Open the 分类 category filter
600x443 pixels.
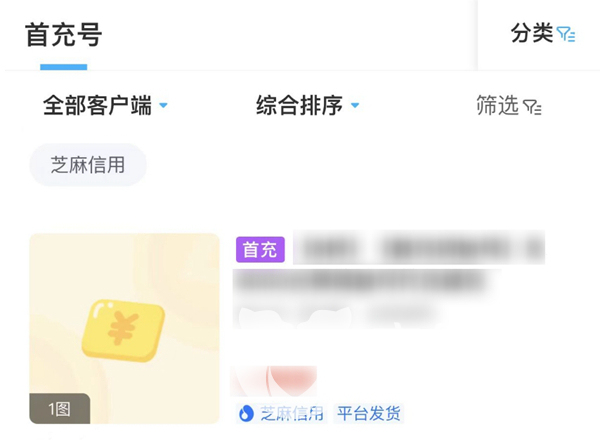543,33
